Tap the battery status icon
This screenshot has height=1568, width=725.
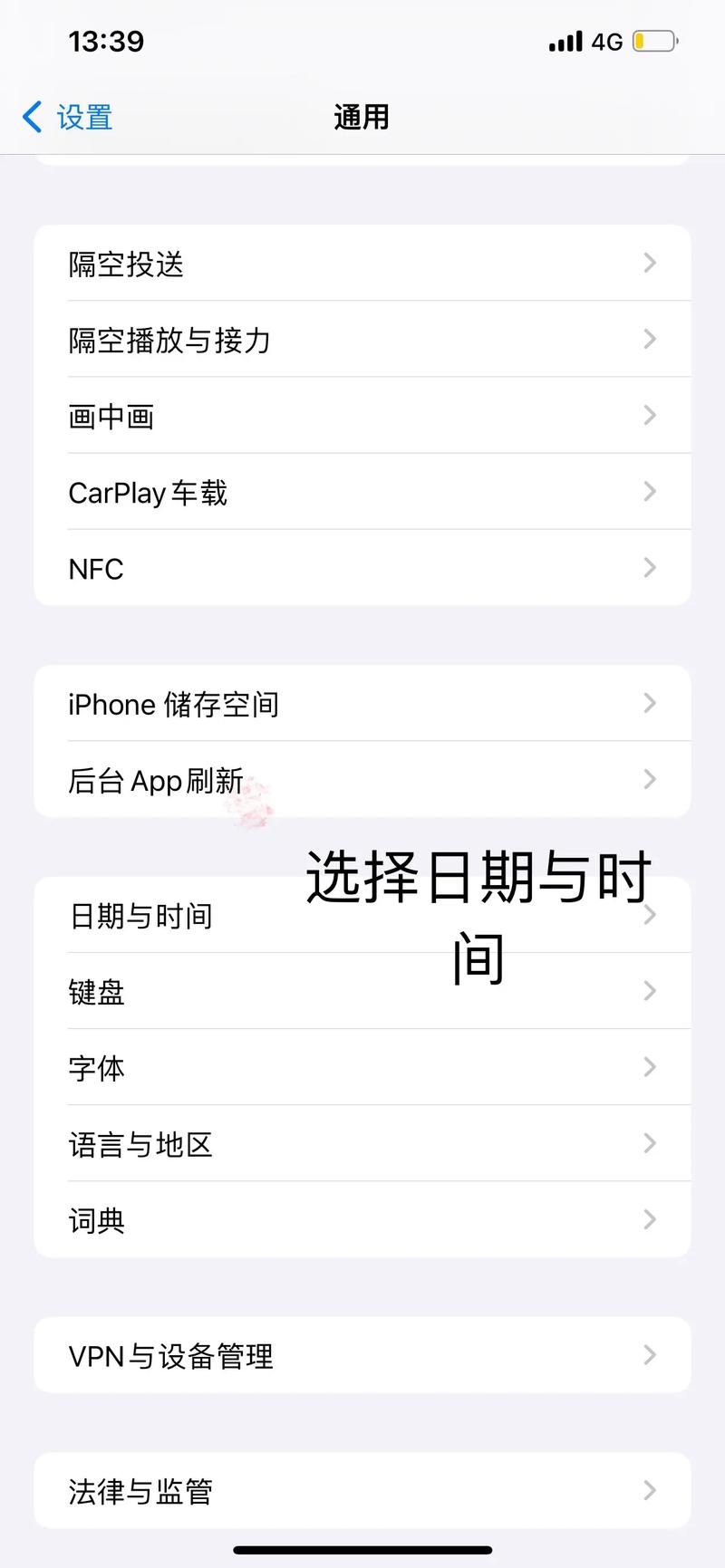coord(652,40)
